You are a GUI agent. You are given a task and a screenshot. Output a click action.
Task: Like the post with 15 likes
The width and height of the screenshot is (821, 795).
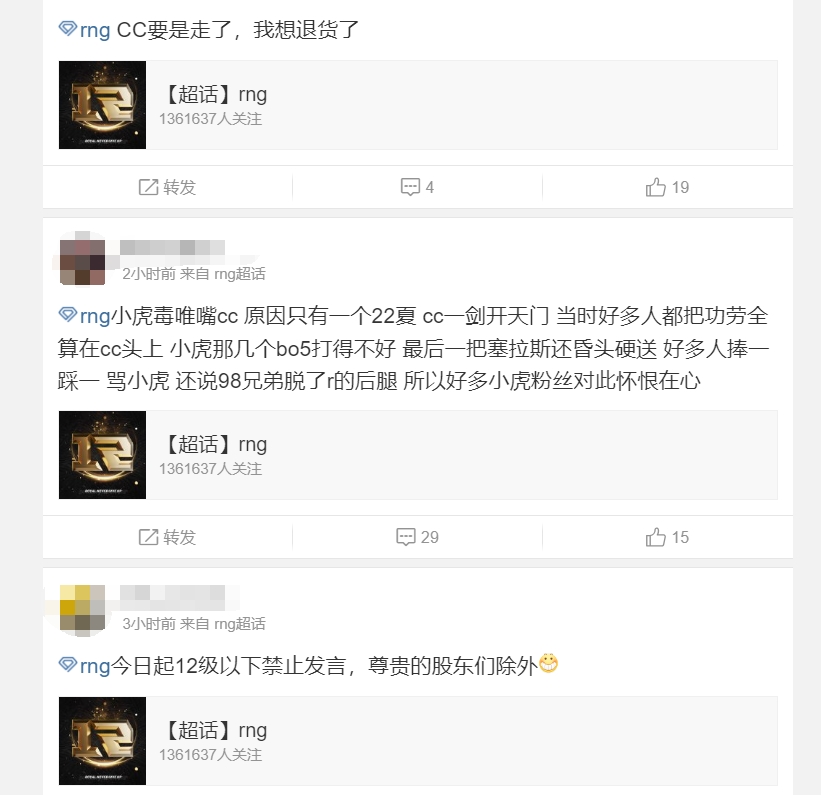[667, 537]
